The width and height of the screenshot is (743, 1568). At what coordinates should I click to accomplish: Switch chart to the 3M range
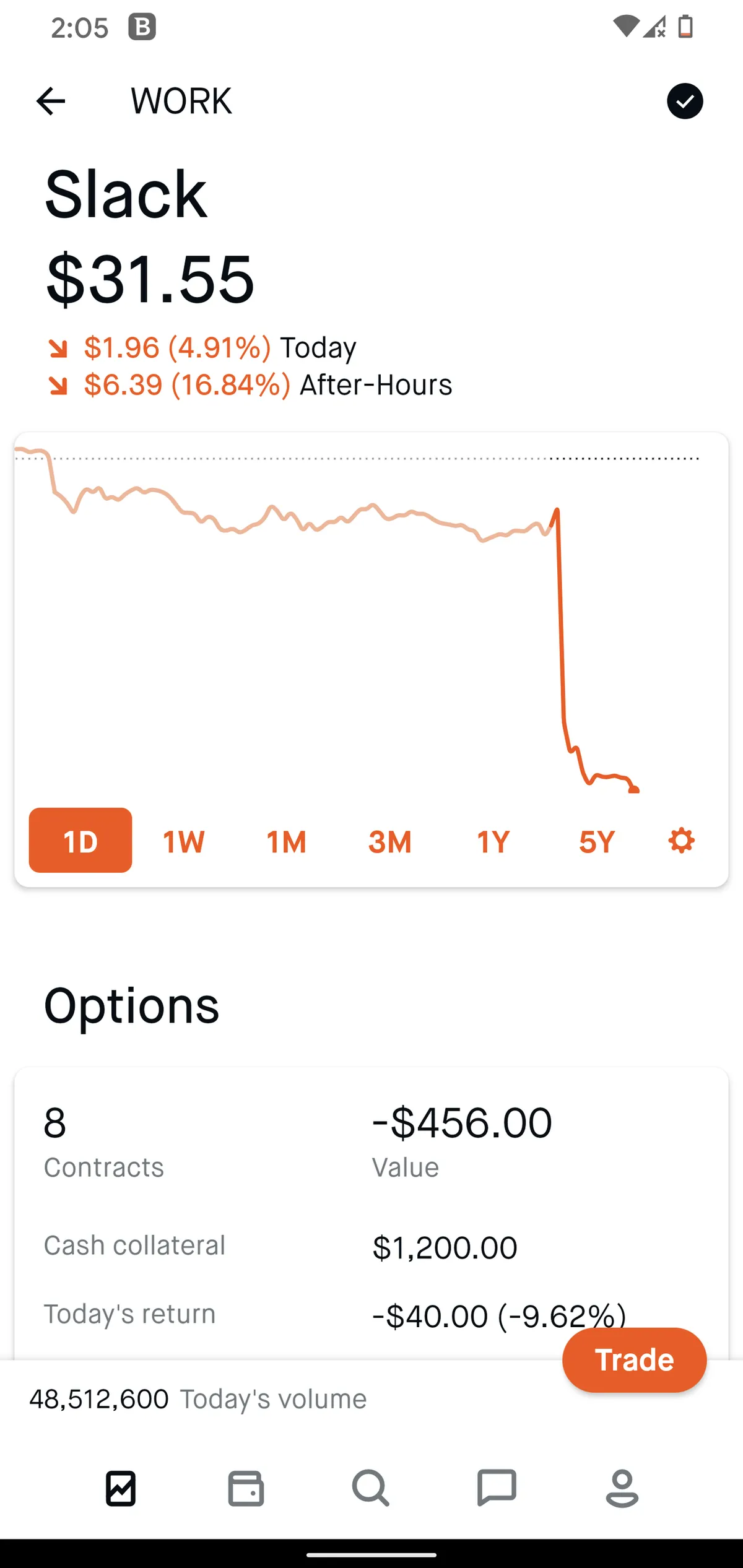tap(389, 842)
